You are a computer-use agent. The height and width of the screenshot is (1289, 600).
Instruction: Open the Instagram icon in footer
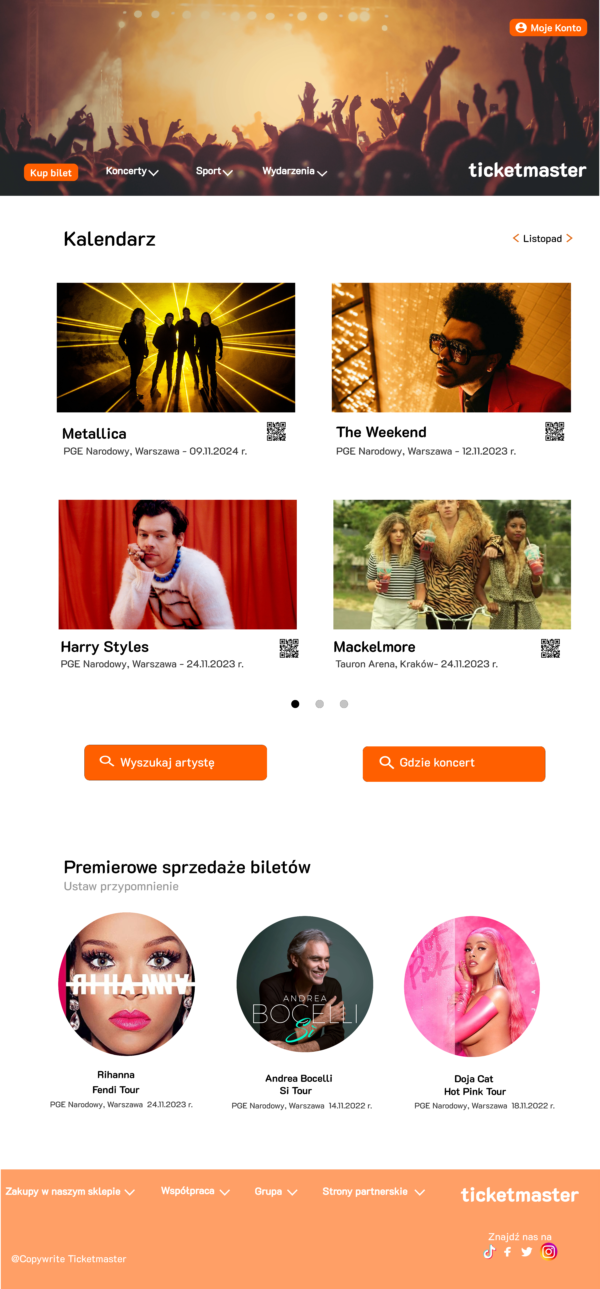pos(549,1251)
